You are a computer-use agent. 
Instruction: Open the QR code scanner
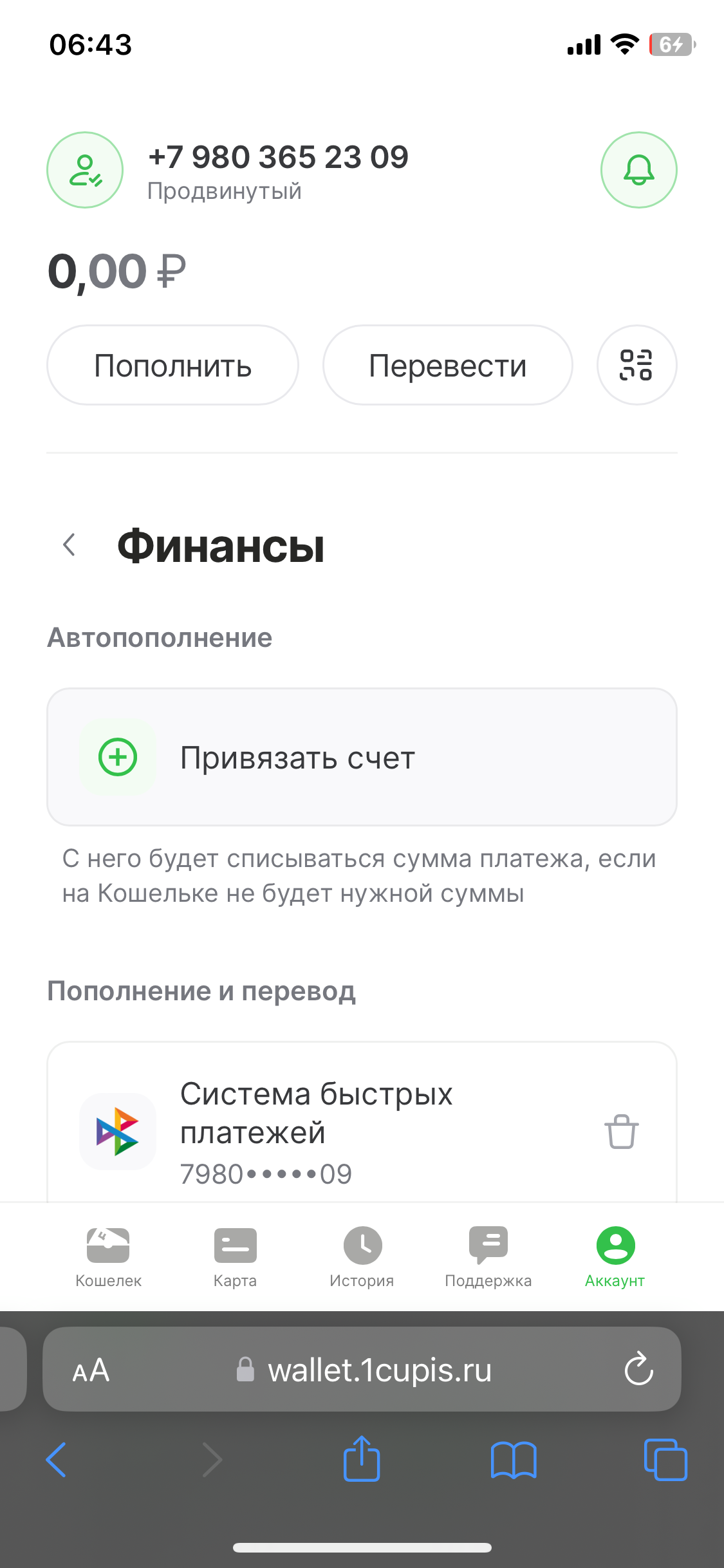(x=636, y=366)
